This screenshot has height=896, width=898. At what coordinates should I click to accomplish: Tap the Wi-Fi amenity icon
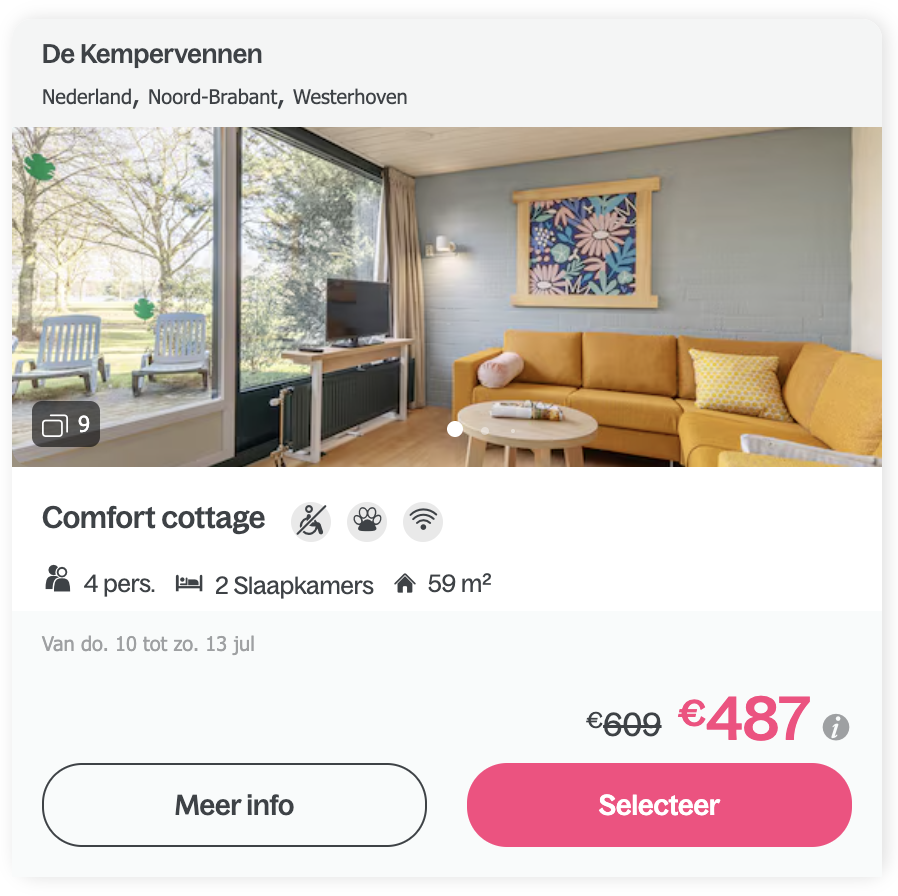423,521
